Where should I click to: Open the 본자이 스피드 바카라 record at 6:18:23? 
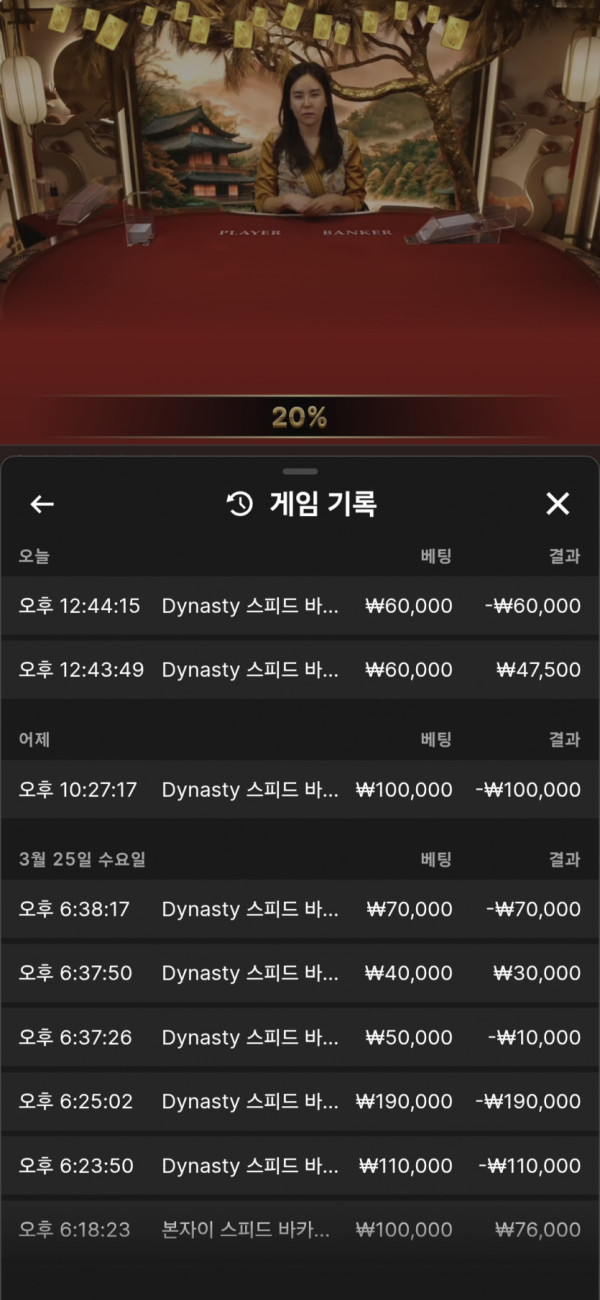pos(300,1229)
